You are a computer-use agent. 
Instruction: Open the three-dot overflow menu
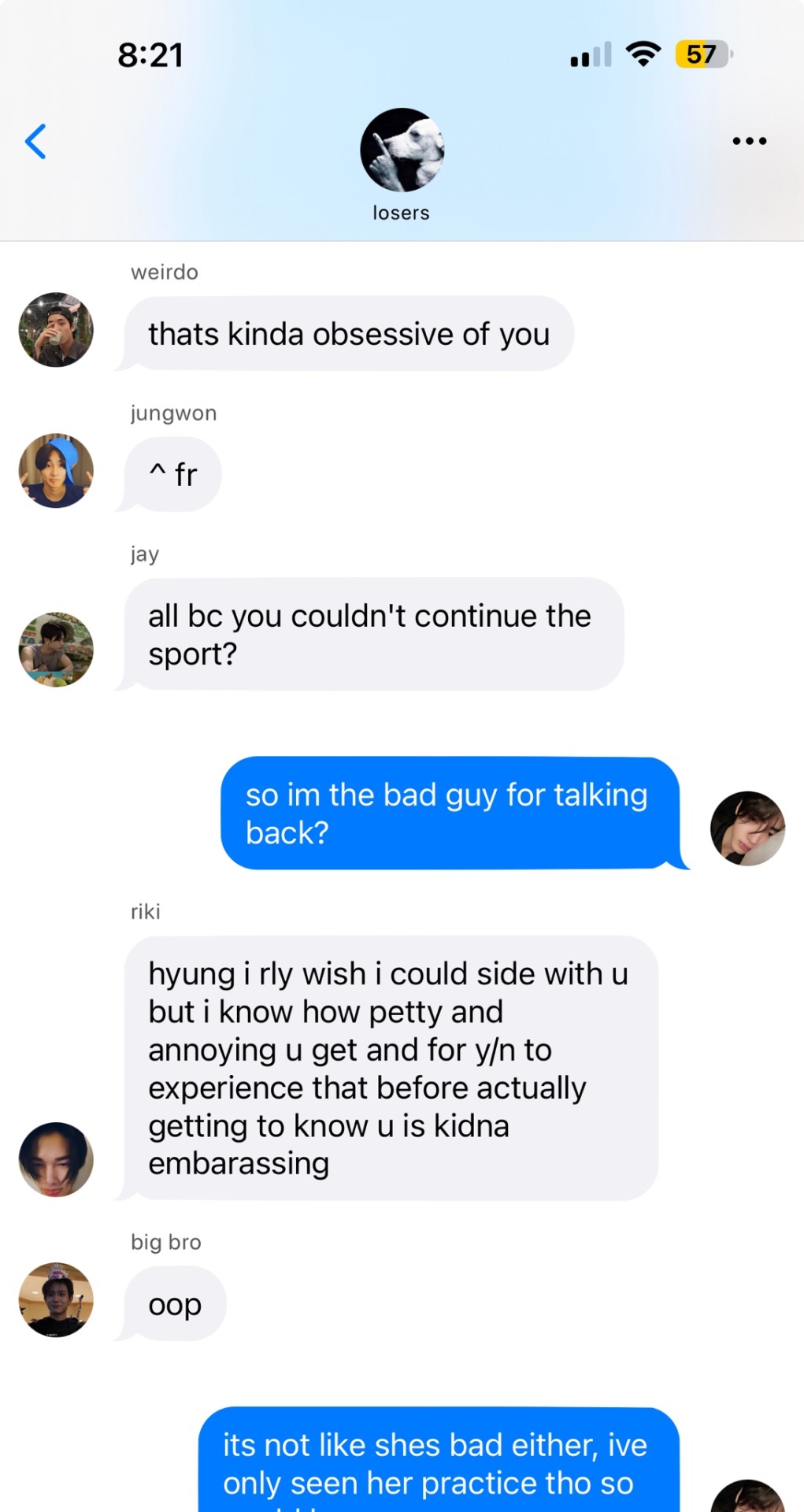click(749, 141)
